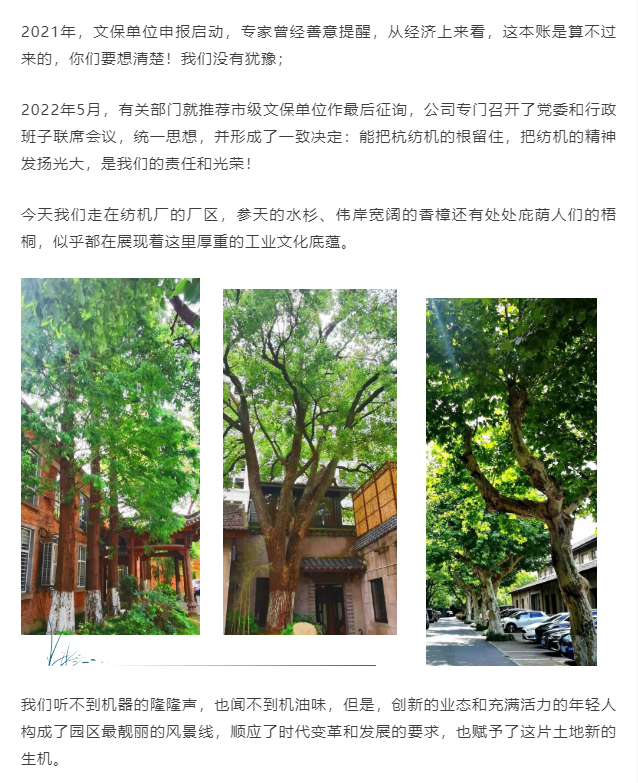
Task: Open the photo of red-trunked metasequoia trees
Action: pos(110,456)
